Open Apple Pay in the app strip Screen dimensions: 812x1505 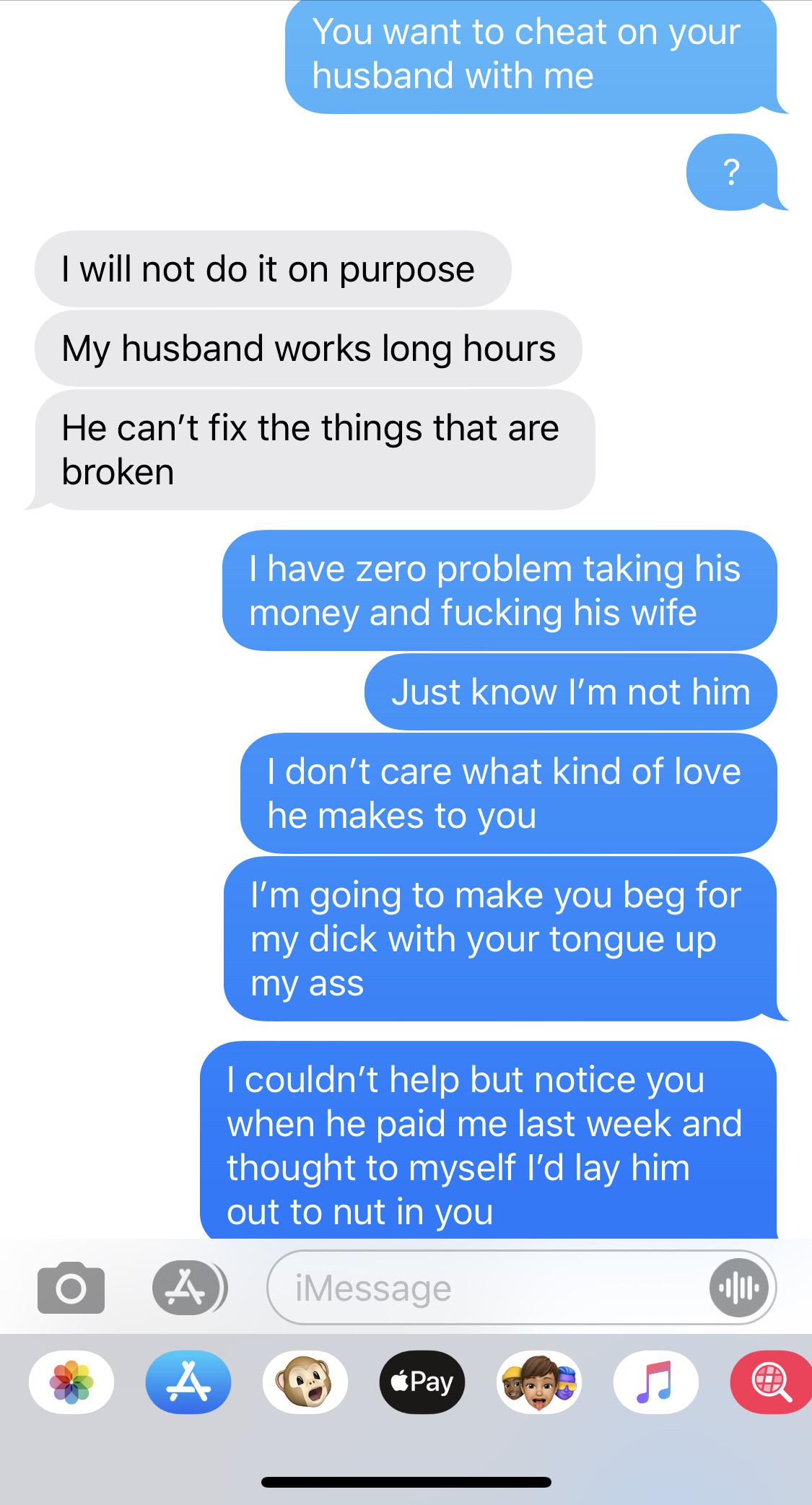pos(422,1382)
